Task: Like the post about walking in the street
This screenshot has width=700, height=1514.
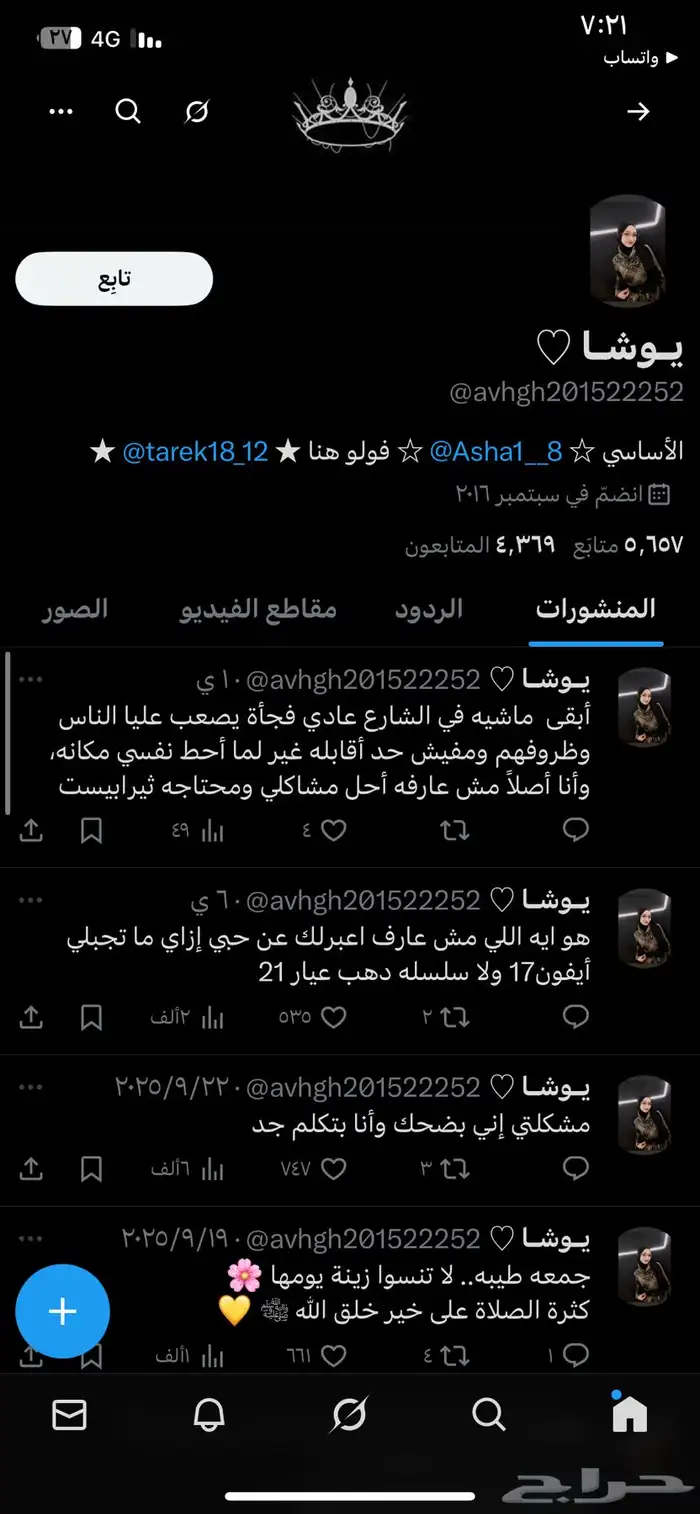Action: pos(333,830)
